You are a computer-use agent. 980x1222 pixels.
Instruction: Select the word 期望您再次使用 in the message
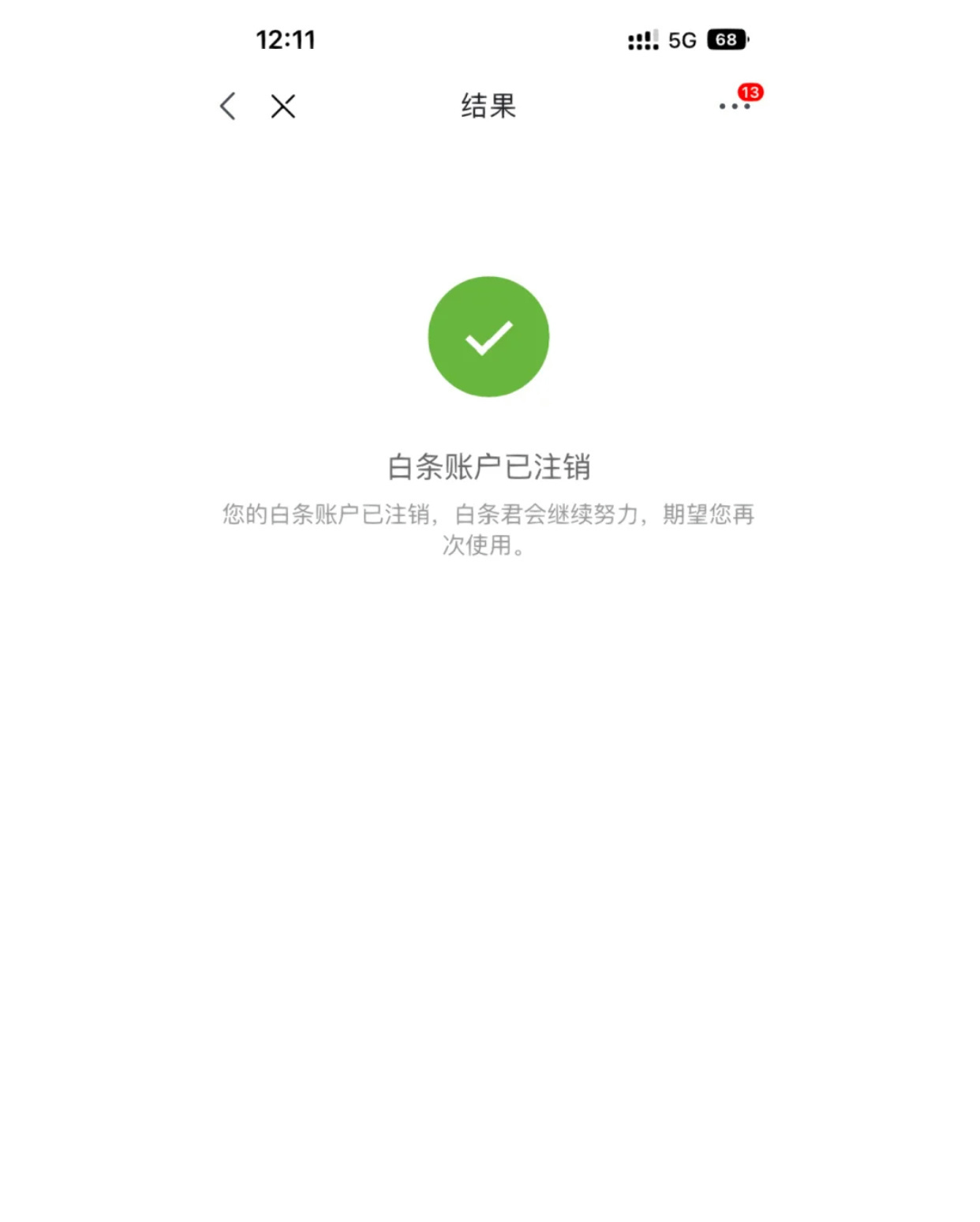(x=710, y=515)
